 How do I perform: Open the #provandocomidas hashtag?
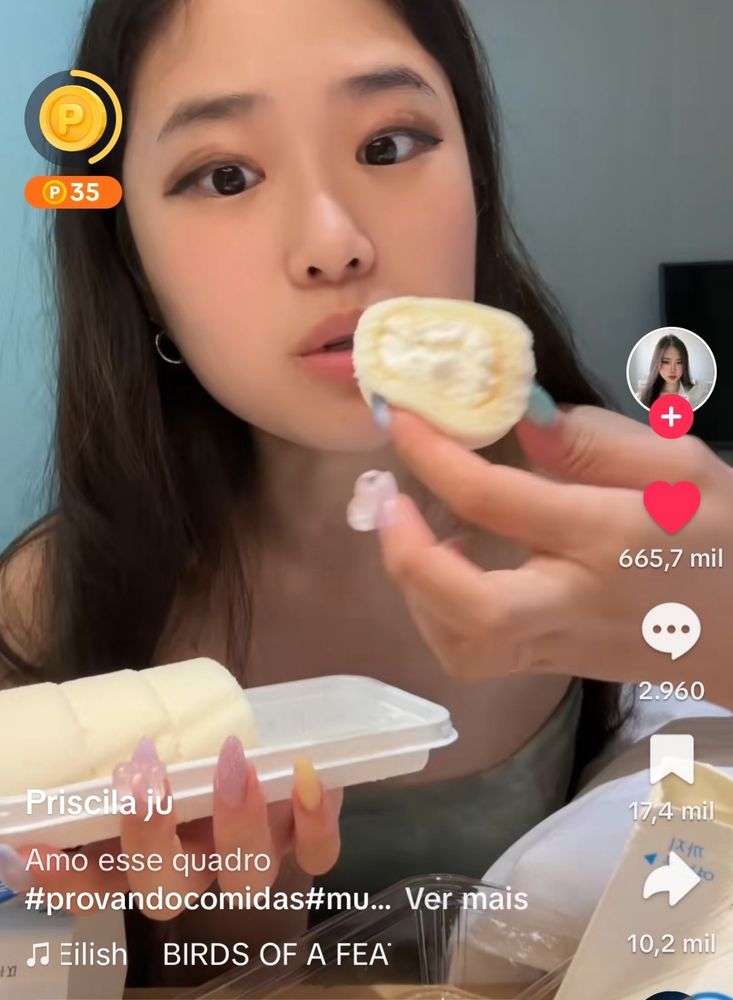pyautogui.click(x=166, y=898)
